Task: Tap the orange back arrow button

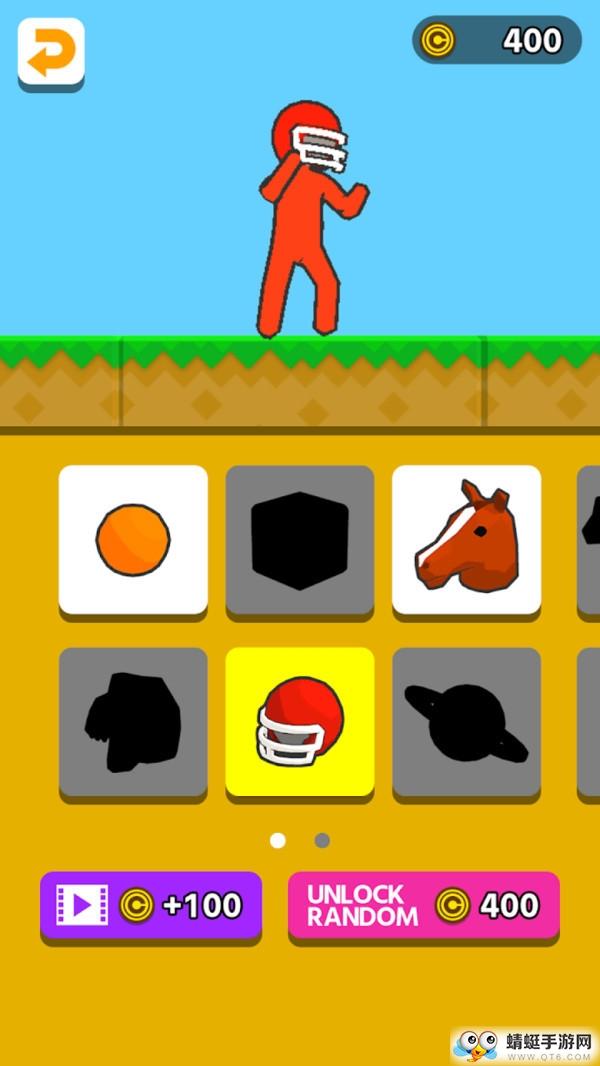Action: point(51,52)
